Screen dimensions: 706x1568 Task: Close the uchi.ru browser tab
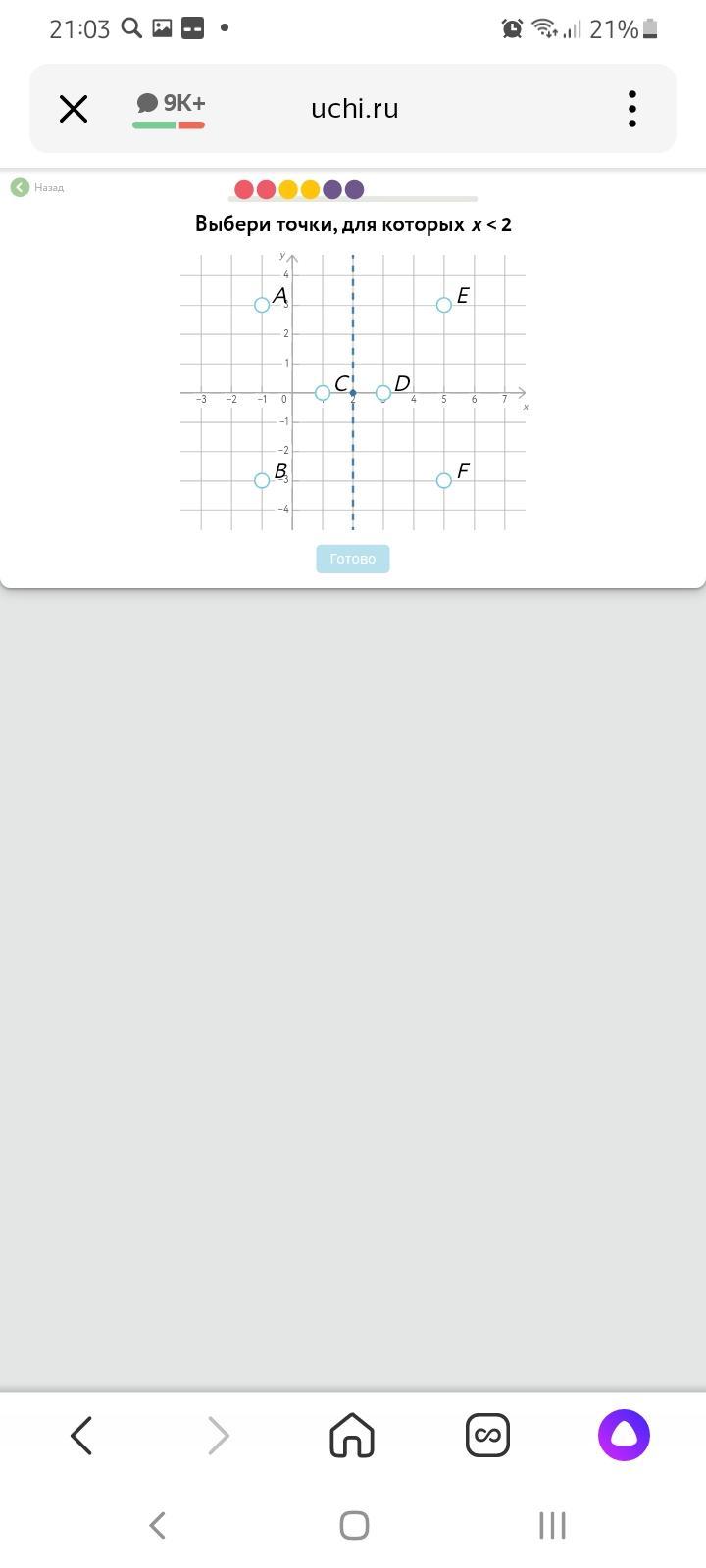click(x=74, y=109)
